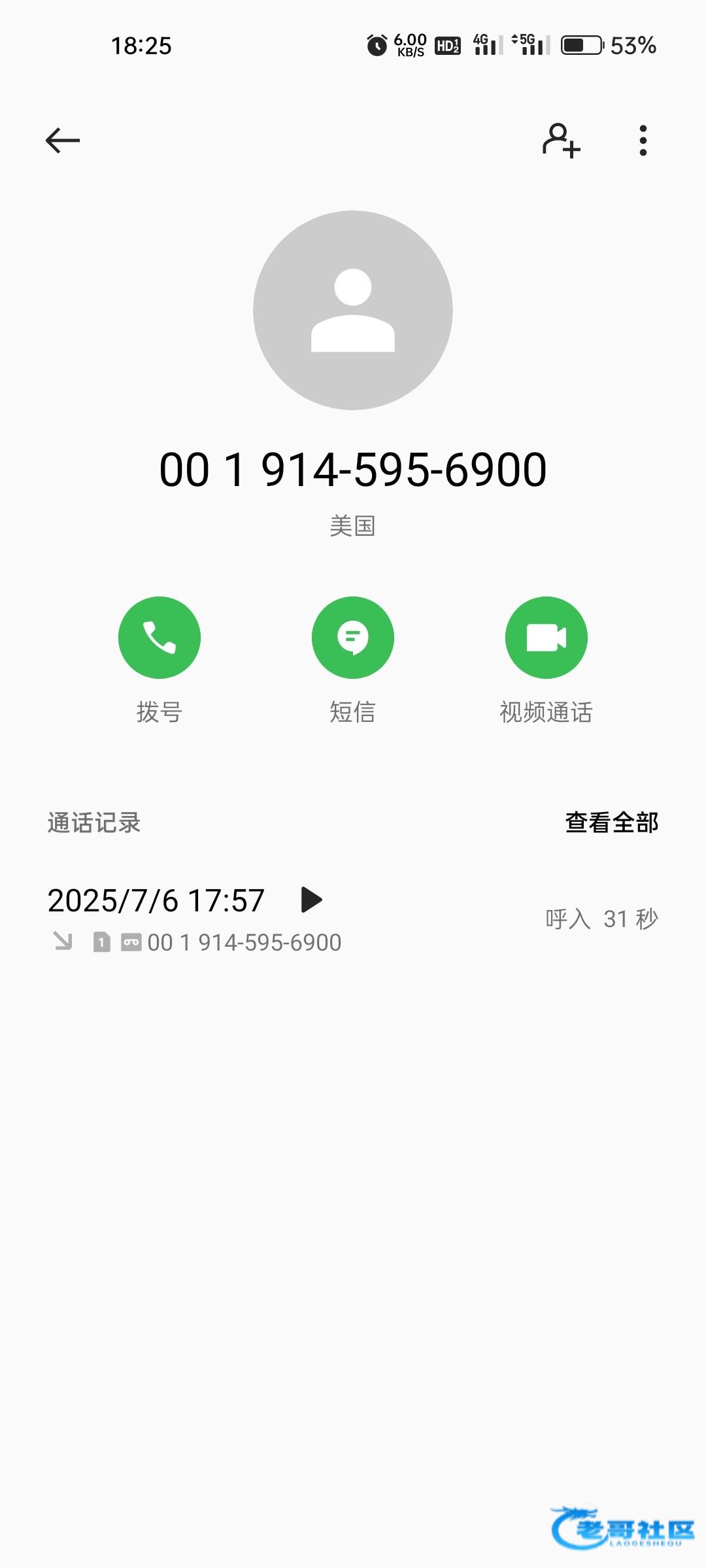Open the 2025/7/6 17:57 incoming call entry
The height and width of the screenshot is (1568, 706).
353,919
